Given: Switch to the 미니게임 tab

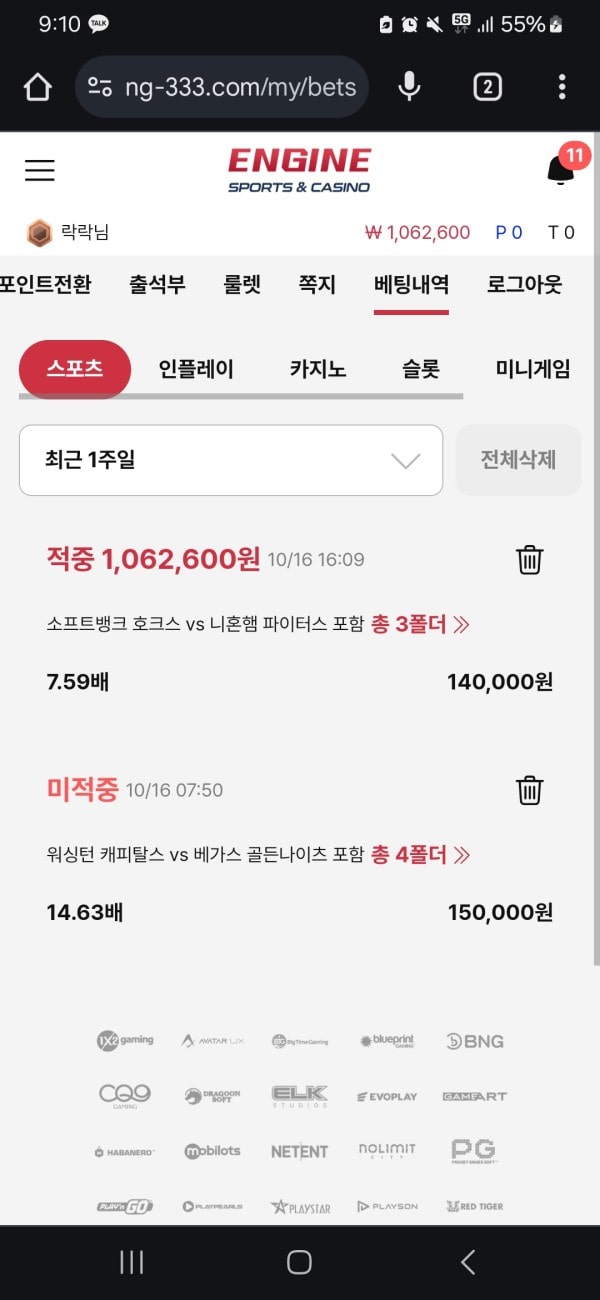Looking at the screenshot, I should point(533,369).
